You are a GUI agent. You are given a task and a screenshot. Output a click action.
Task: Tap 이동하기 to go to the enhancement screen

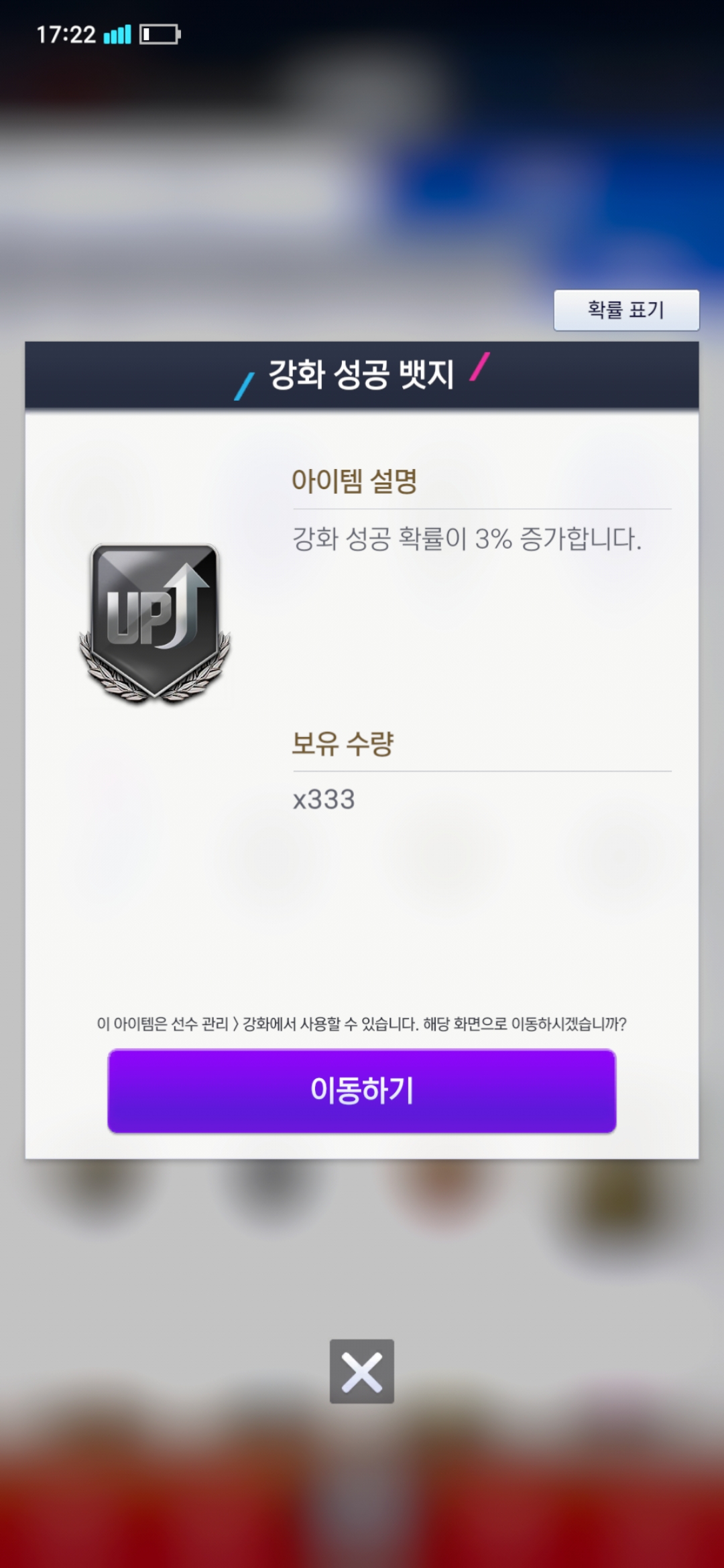pos(362,1090)
